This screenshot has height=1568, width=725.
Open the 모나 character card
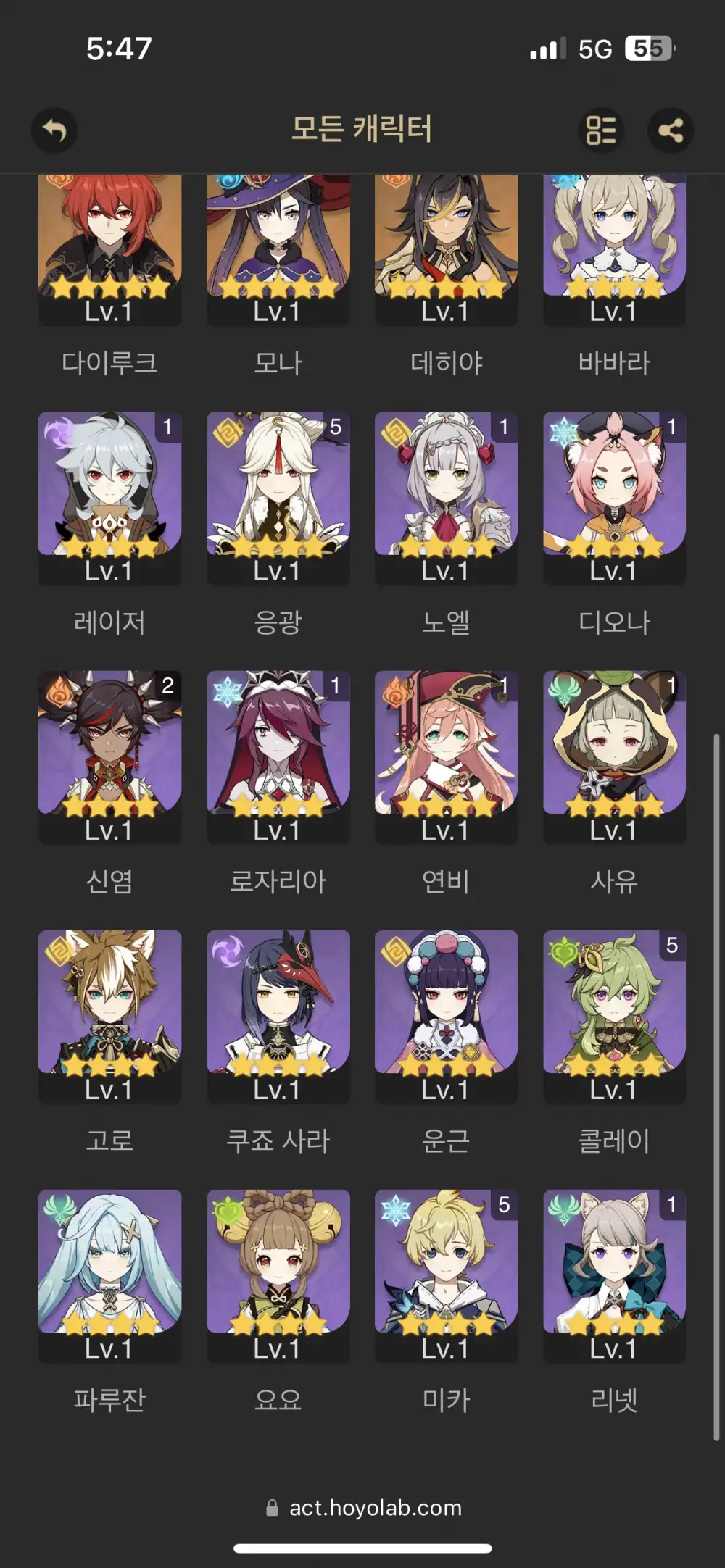click(278, 246)
